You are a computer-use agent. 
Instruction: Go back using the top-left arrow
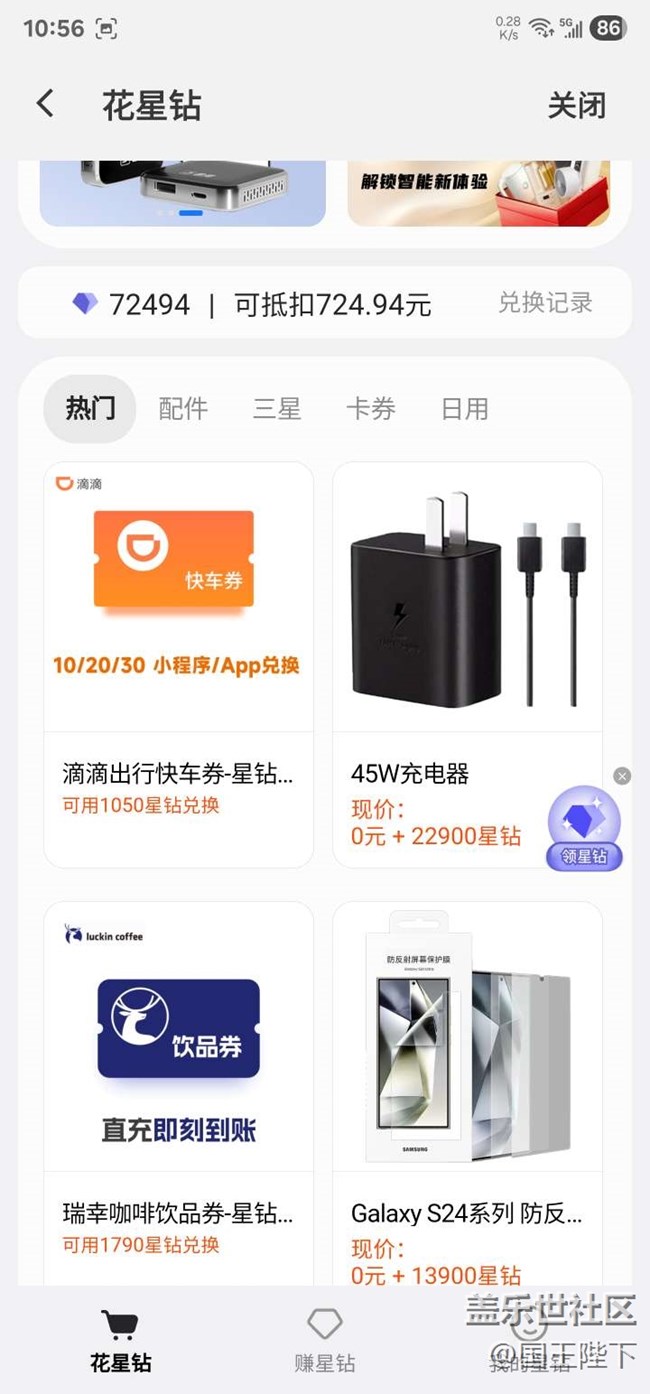(x=45, y=104)
